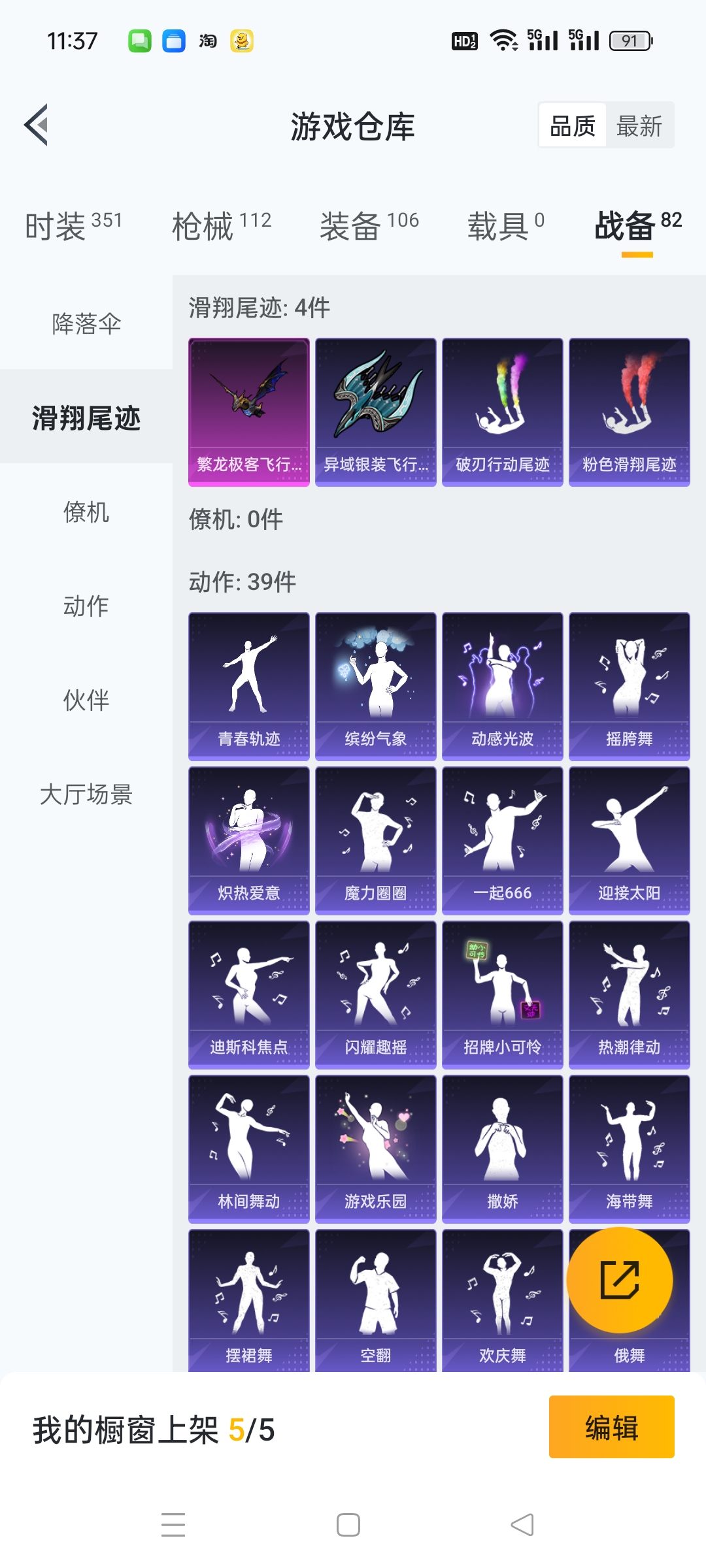Switch sorting to 最新
706x1568 pixels.
click(639, 125)
